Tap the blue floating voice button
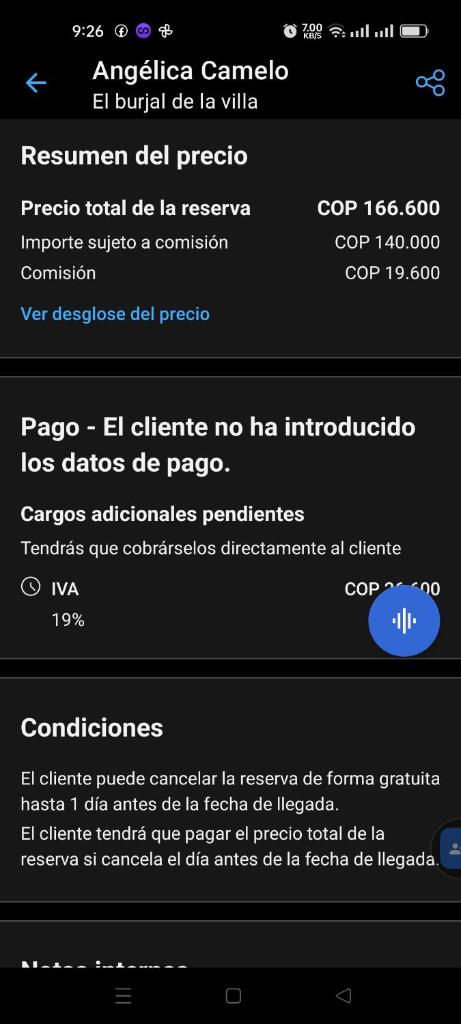Screen dimensions: 461x1024 [x=404, y=620]
